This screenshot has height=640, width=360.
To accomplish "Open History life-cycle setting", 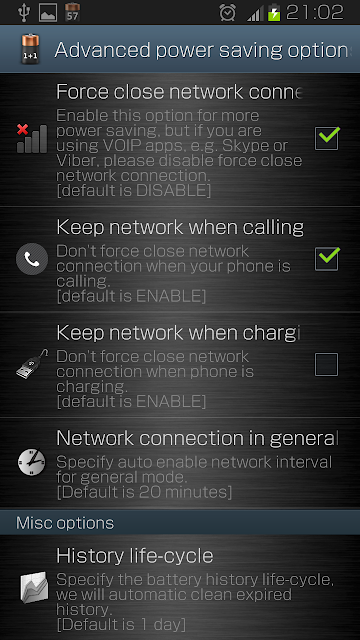I will coord(180,588).
